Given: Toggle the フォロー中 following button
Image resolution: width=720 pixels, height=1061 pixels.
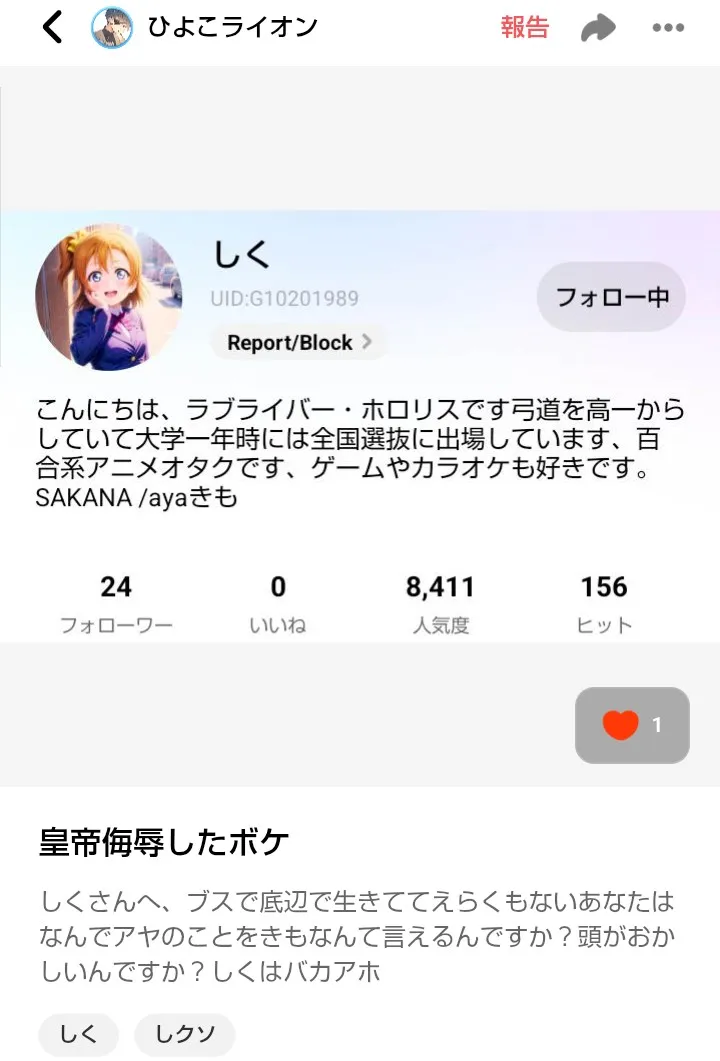Looking at the screenshot, I should click(612, 297).
